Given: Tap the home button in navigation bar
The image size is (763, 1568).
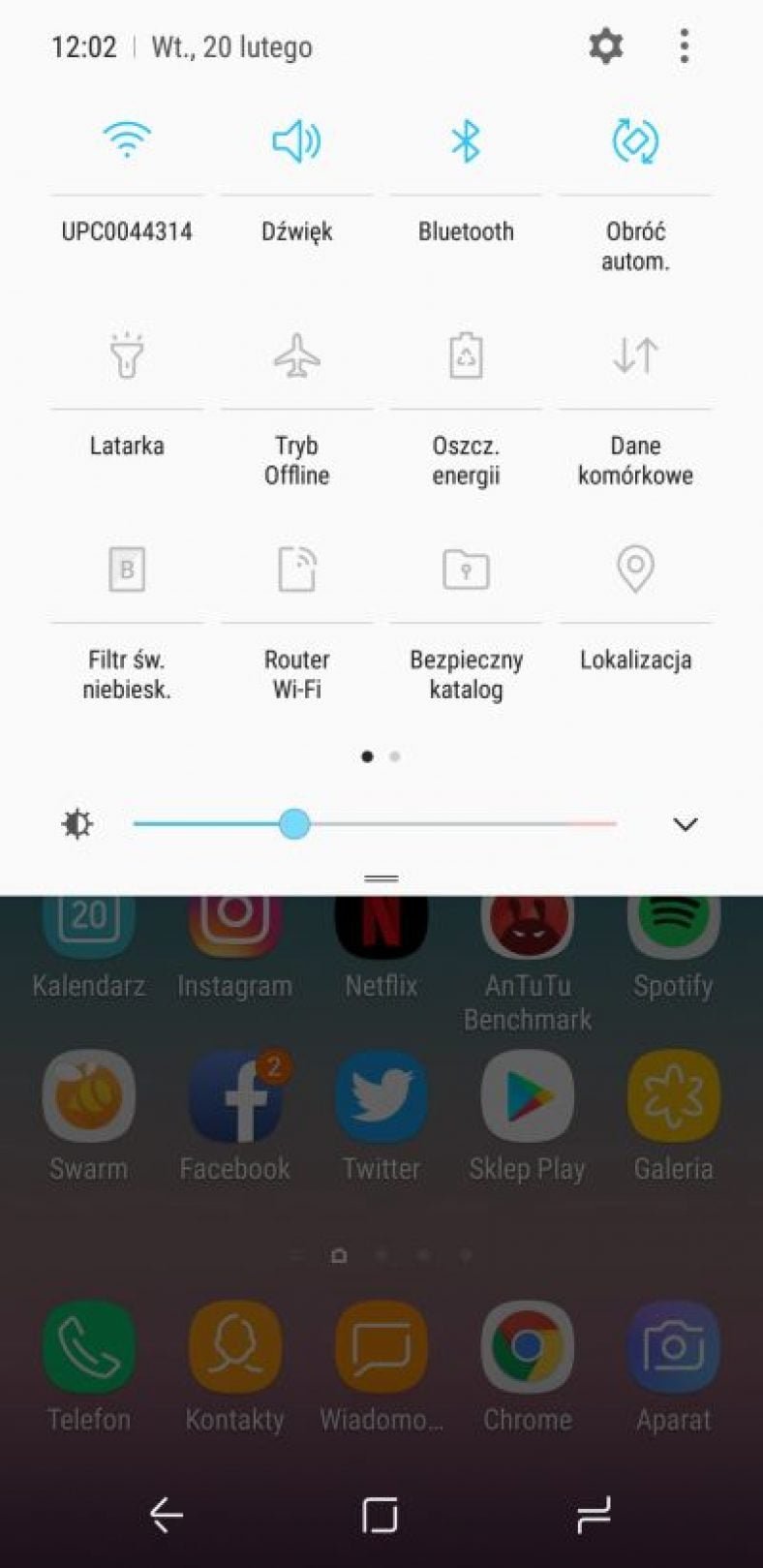Looking at the screenshot, I should 380,1514.
